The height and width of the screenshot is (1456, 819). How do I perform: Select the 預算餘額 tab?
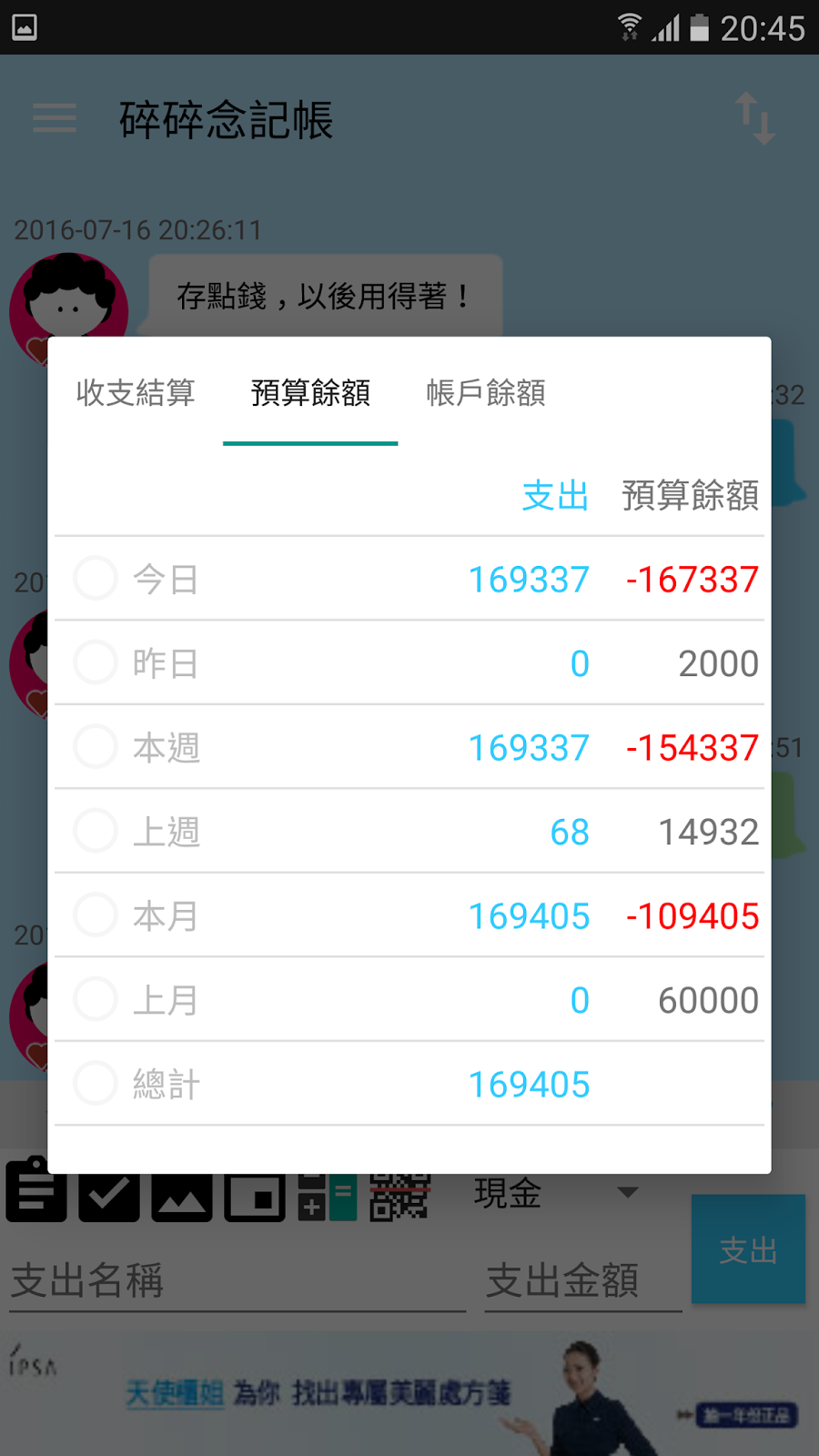(310, 393)
